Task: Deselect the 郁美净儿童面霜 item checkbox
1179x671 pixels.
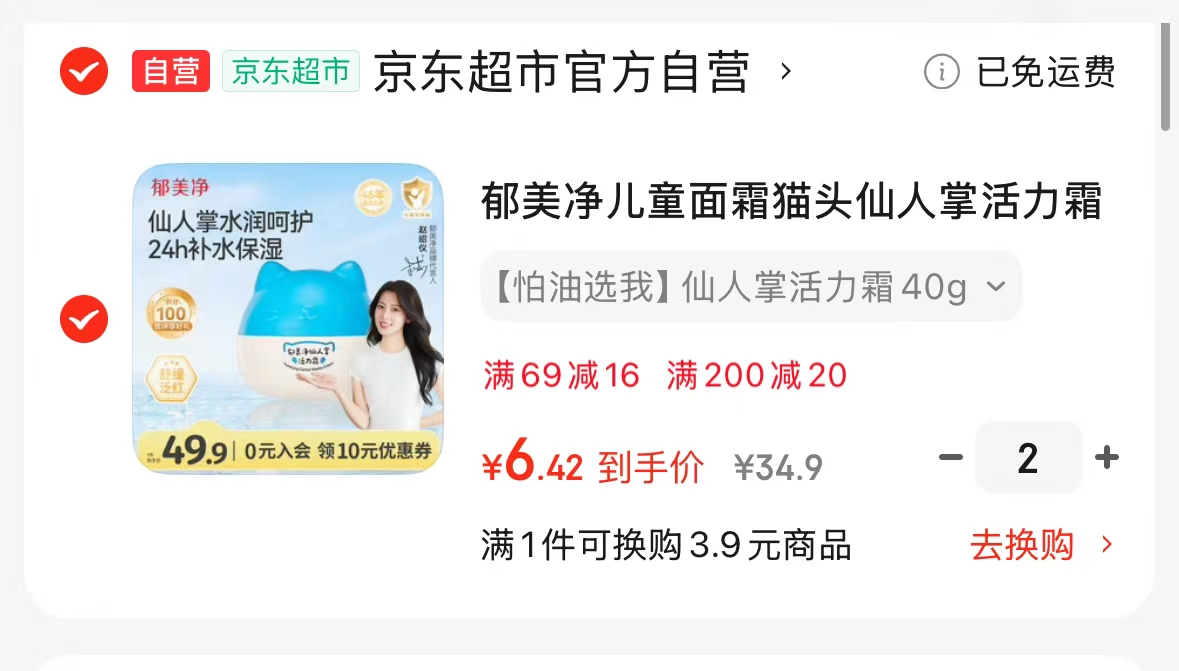Action: (x=84, y=319)
